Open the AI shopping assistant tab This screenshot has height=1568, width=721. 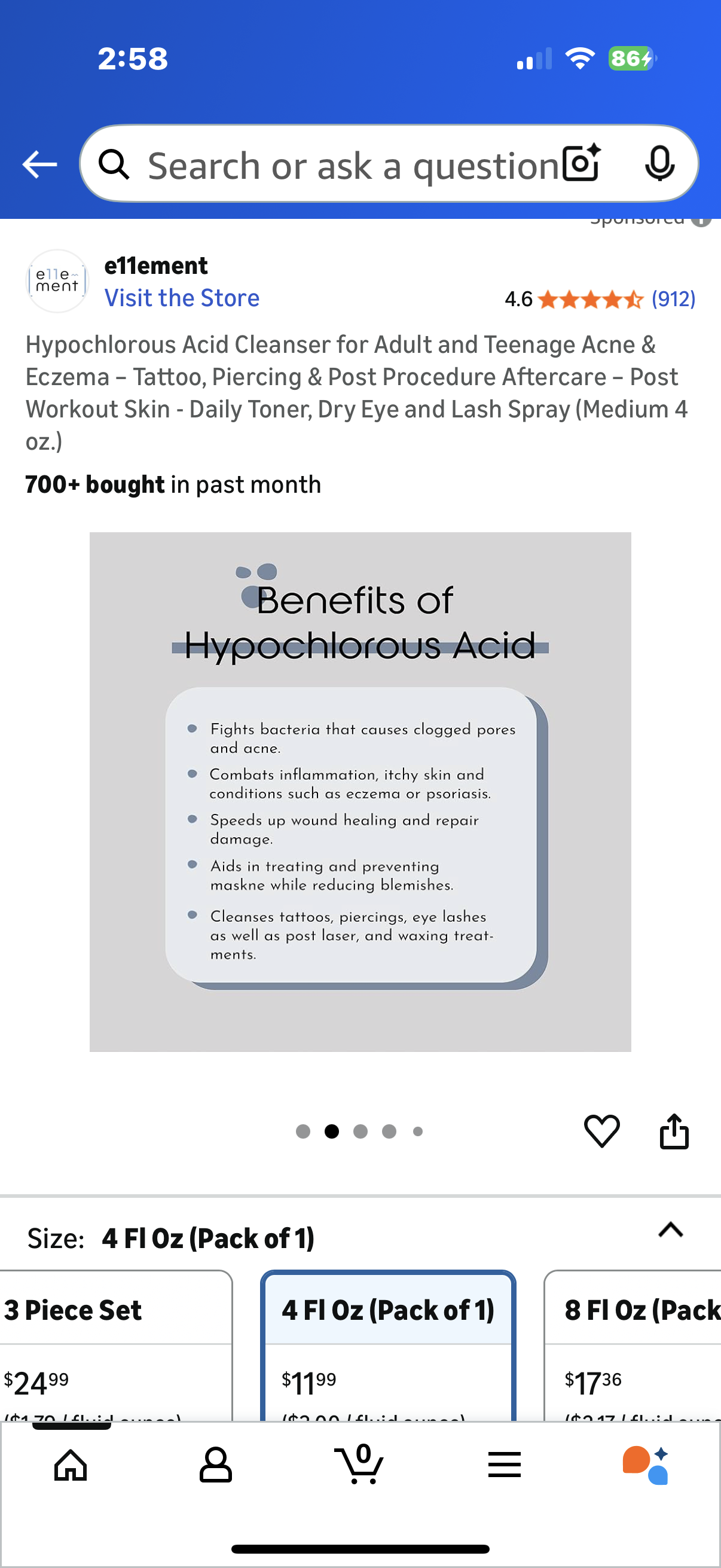click(646, 1465)
